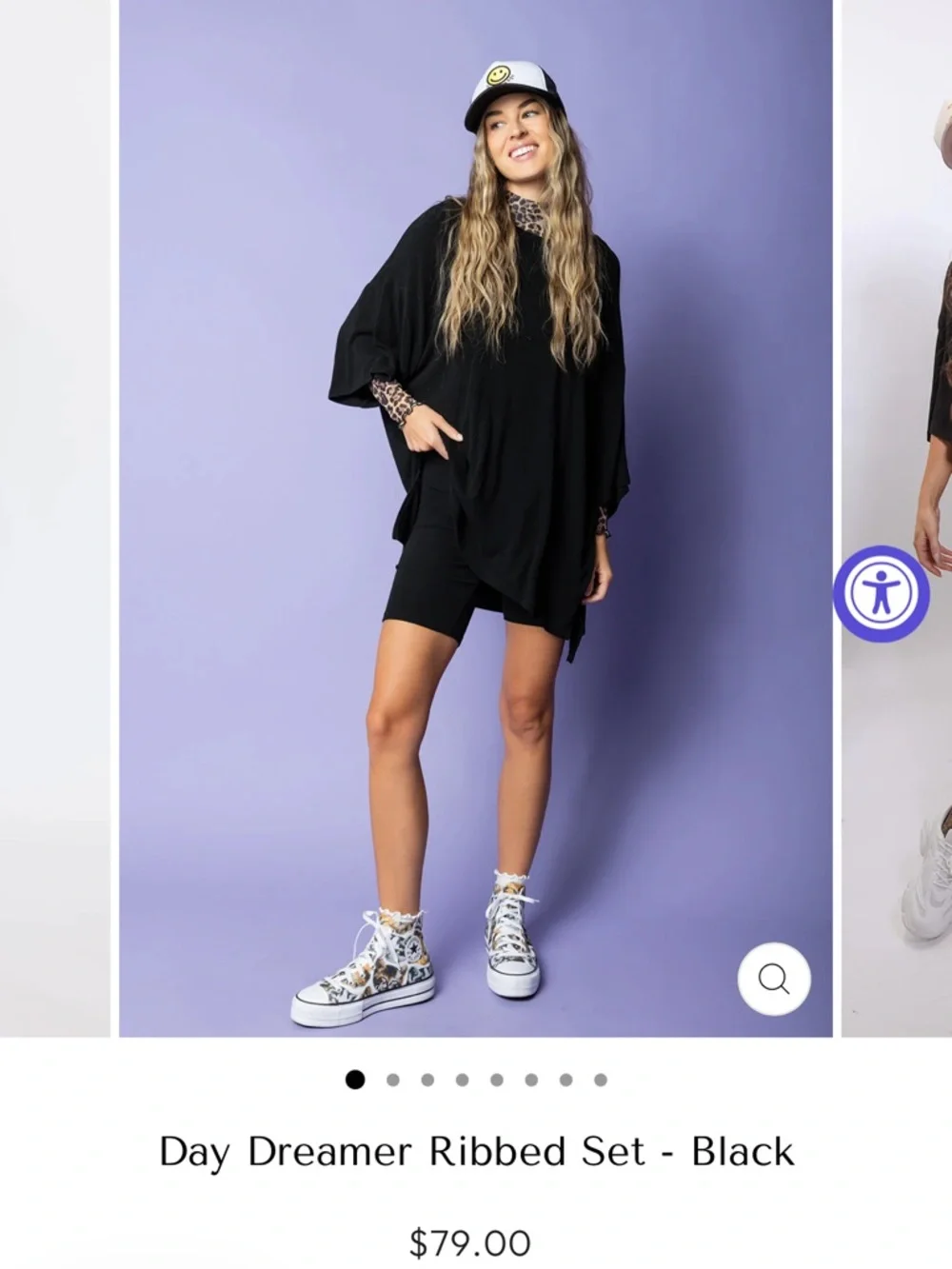This screenshot has width=952, height=1269.
Task: Select the fourth carousel indicator dot
Action: (x=462, y=1080)
